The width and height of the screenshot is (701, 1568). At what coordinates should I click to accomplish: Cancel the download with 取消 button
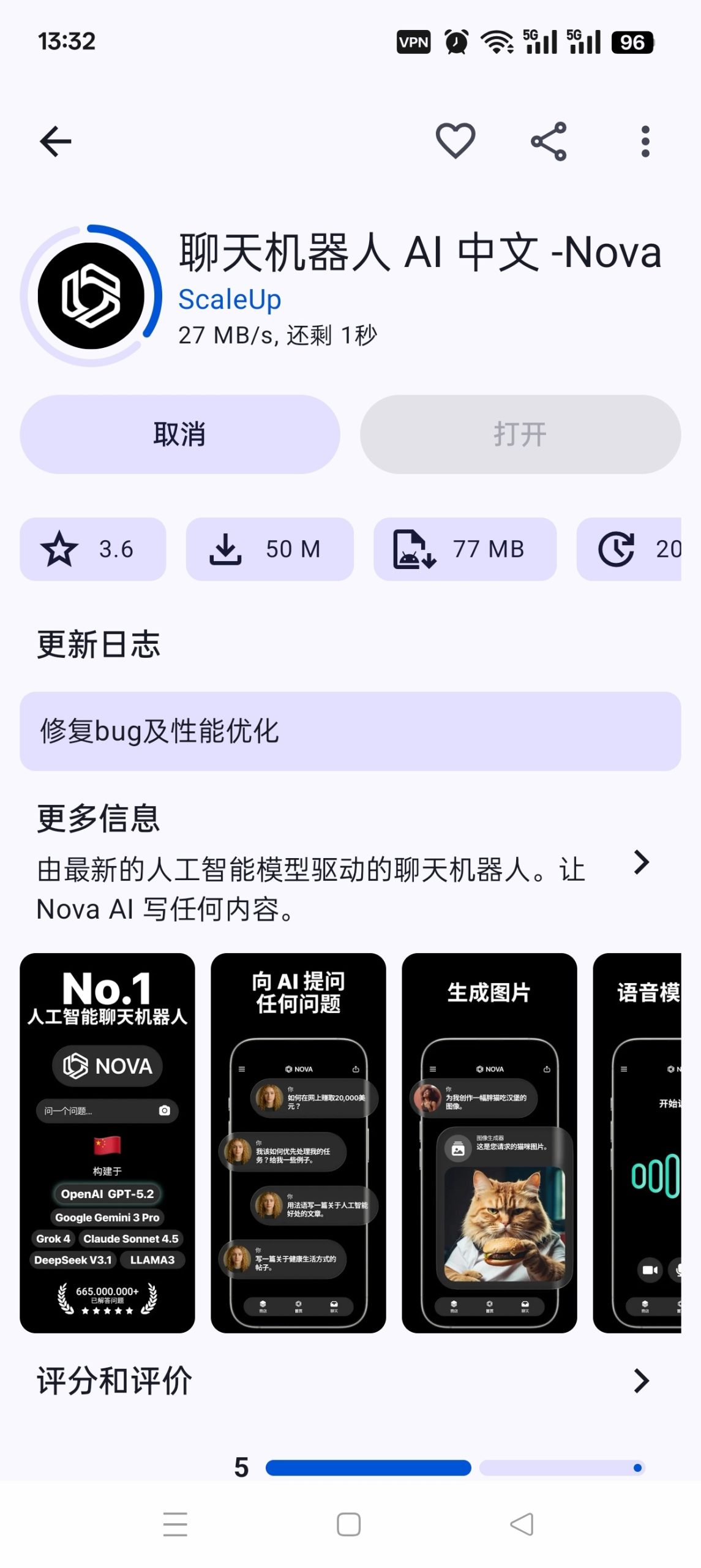tap(180, 434)
